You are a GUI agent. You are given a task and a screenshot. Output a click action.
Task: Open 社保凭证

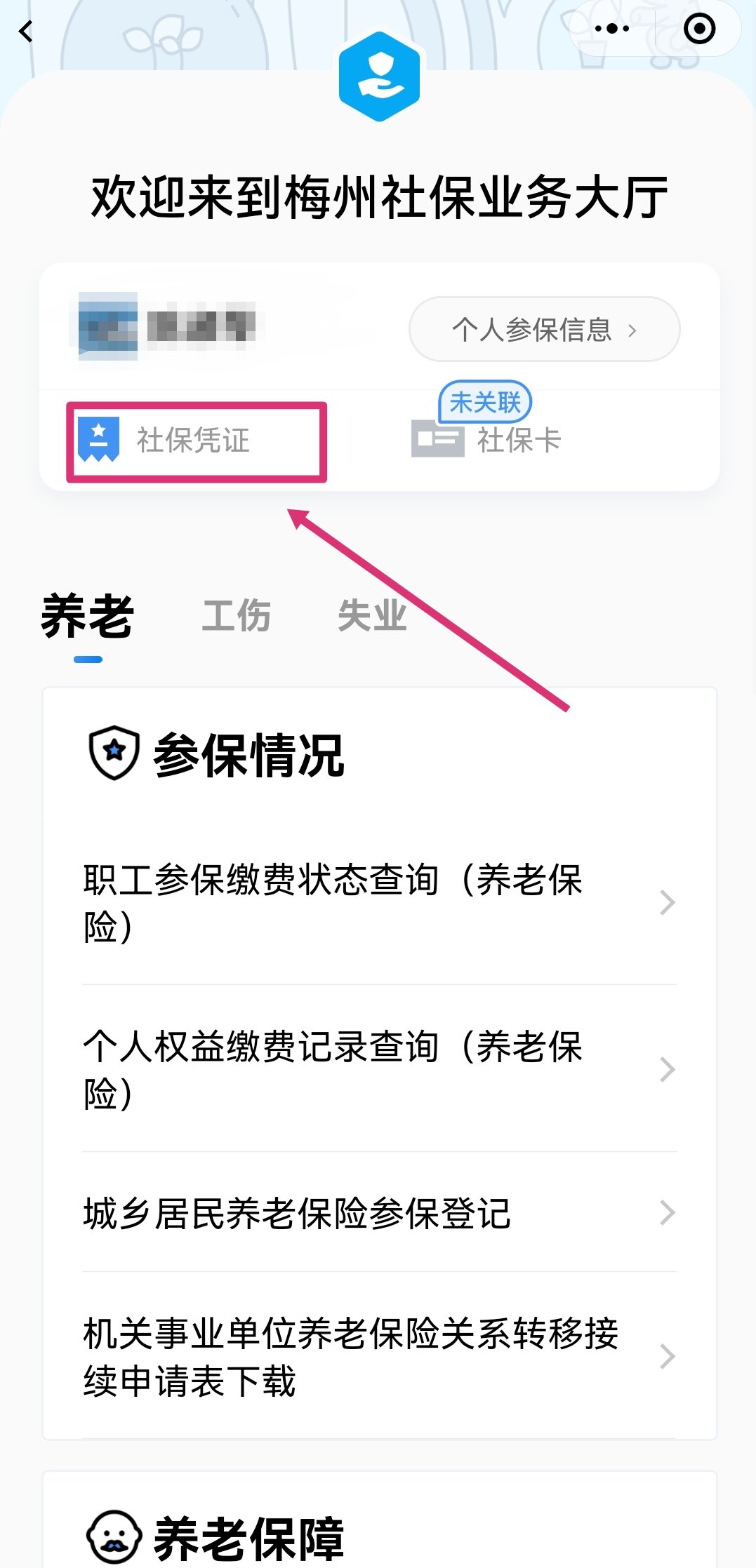(x=194, y=441)
